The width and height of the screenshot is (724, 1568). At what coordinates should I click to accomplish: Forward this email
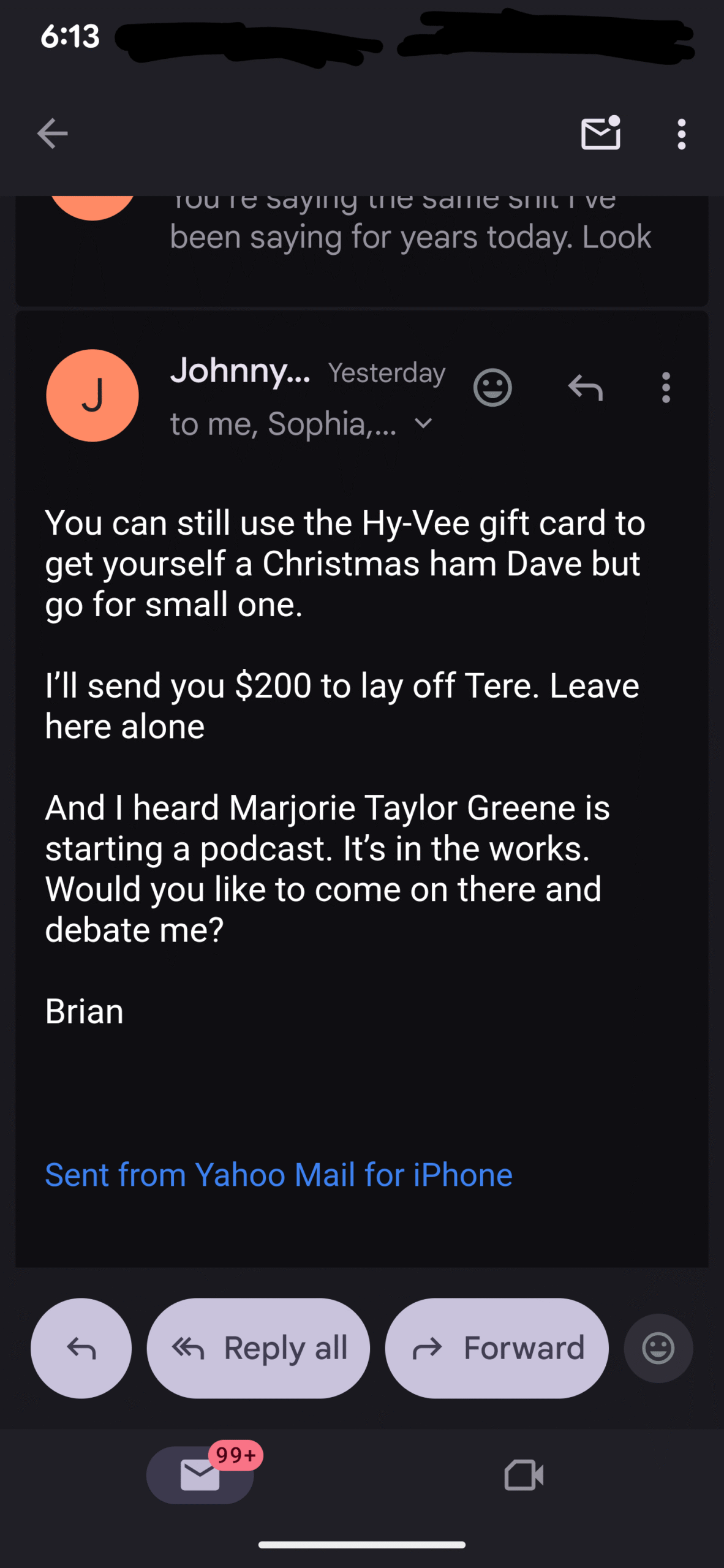point(497,1348)
